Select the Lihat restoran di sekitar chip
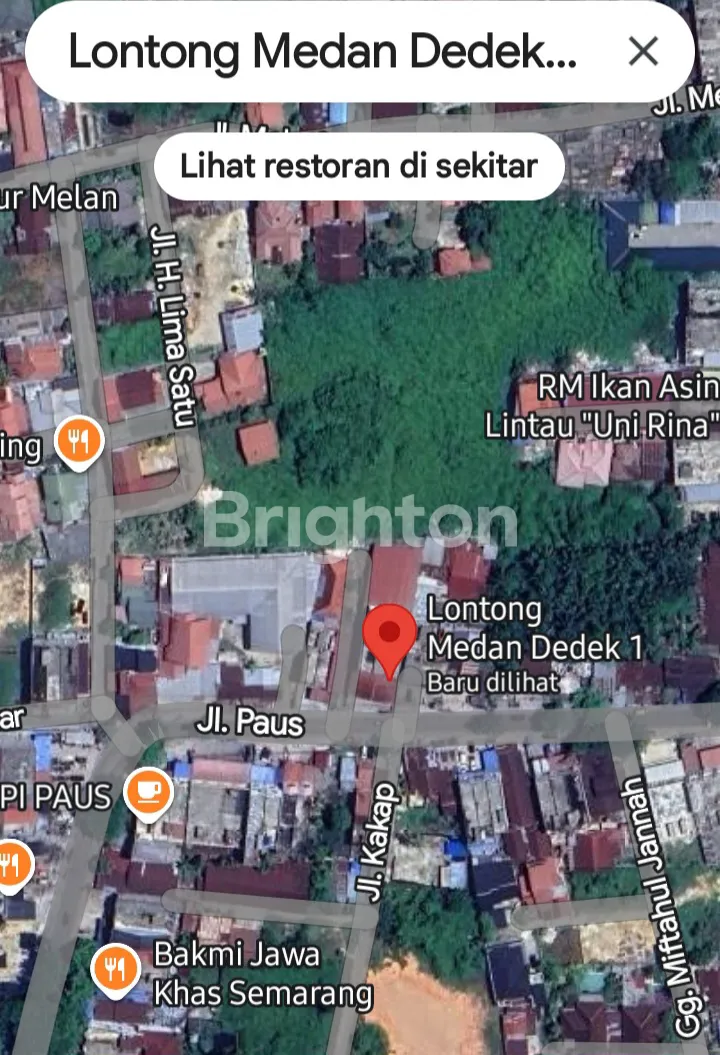Screen dimensions: 720x1055 coord(358,166)
